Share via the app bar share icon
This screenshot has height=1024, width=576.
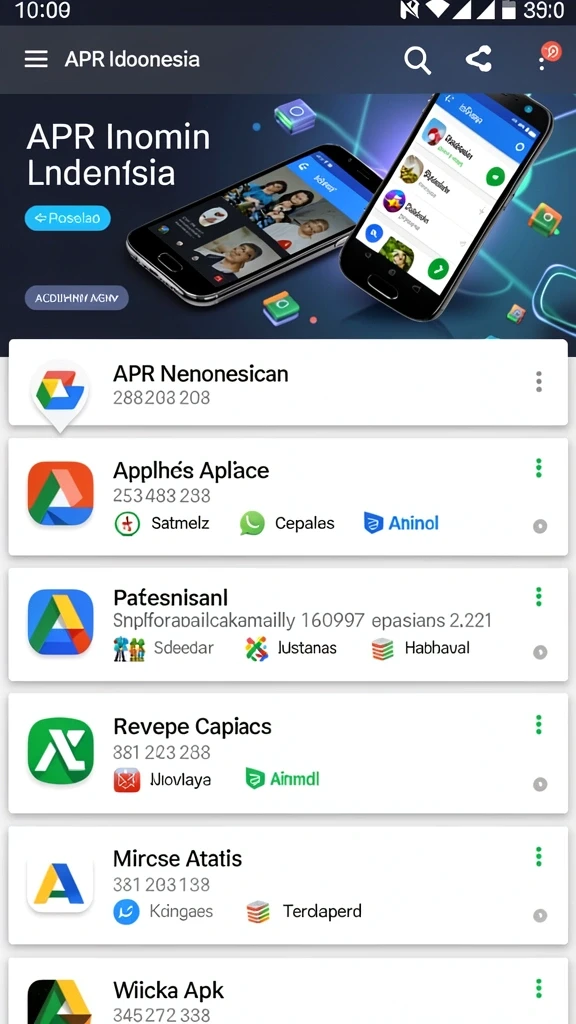(x=479, y=59)
